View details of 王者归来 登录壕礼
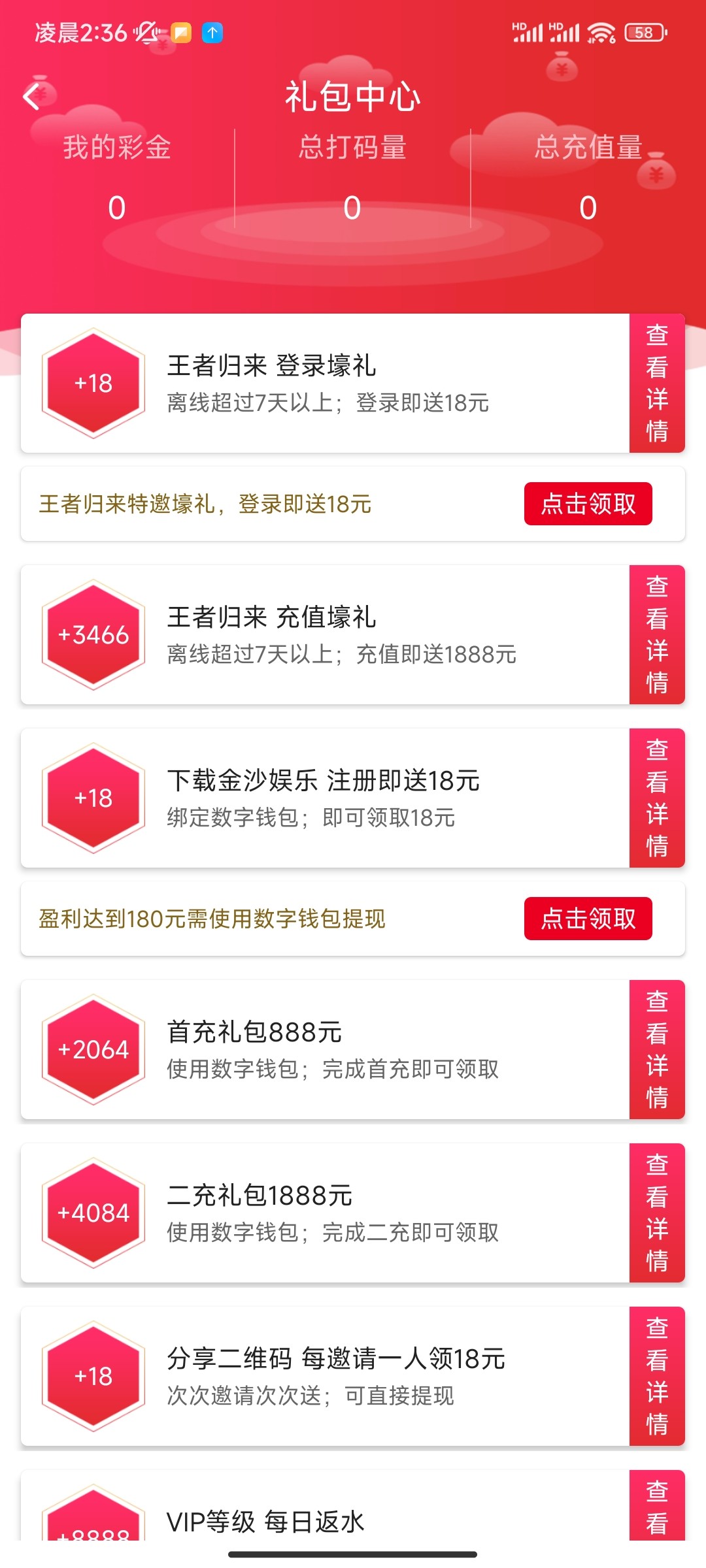The width and height of the screenshot is (706, 1568). [x=656, y=384]
